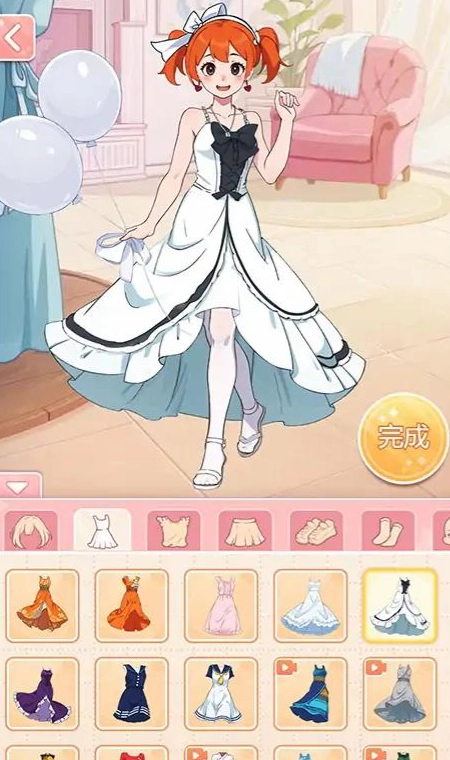Try on the white sailor dress
The height and width of the screenshot is (760, 450).
tap(221, 694)
